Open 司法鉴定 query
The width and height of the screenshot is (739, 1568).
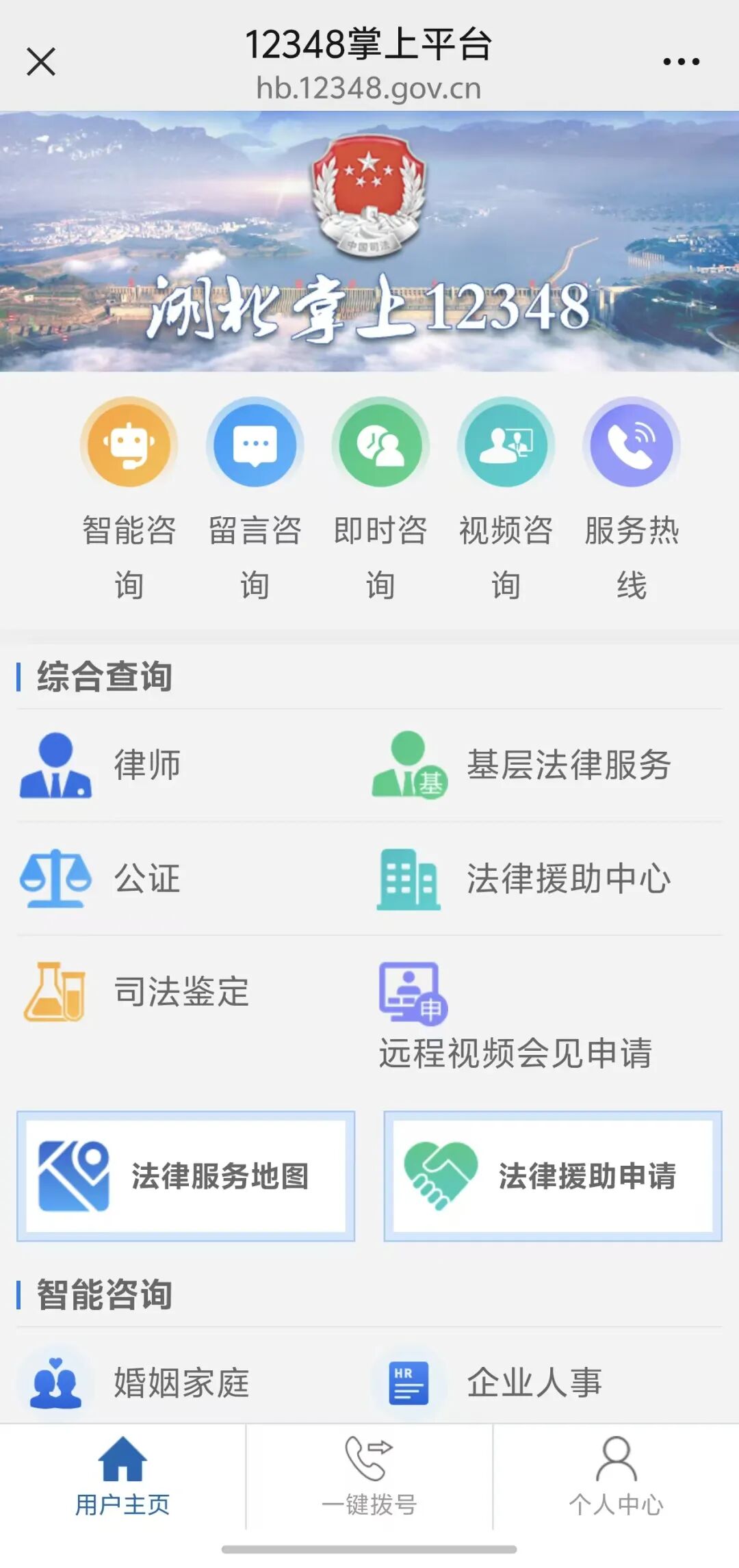[x=137, y=992]
